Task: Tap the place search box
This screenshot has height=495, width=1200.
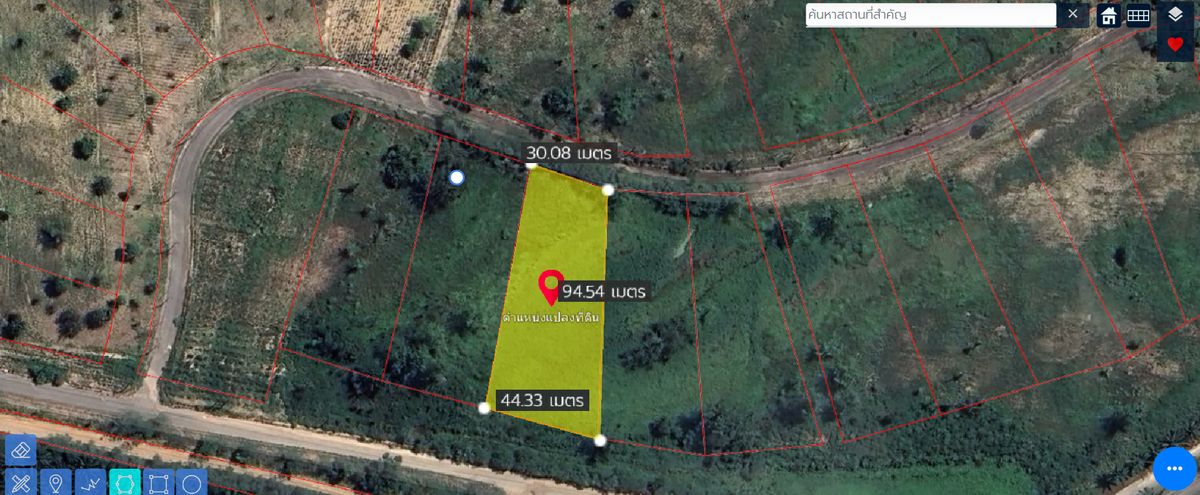Action: pyautogui.click(x=930, y=15)
